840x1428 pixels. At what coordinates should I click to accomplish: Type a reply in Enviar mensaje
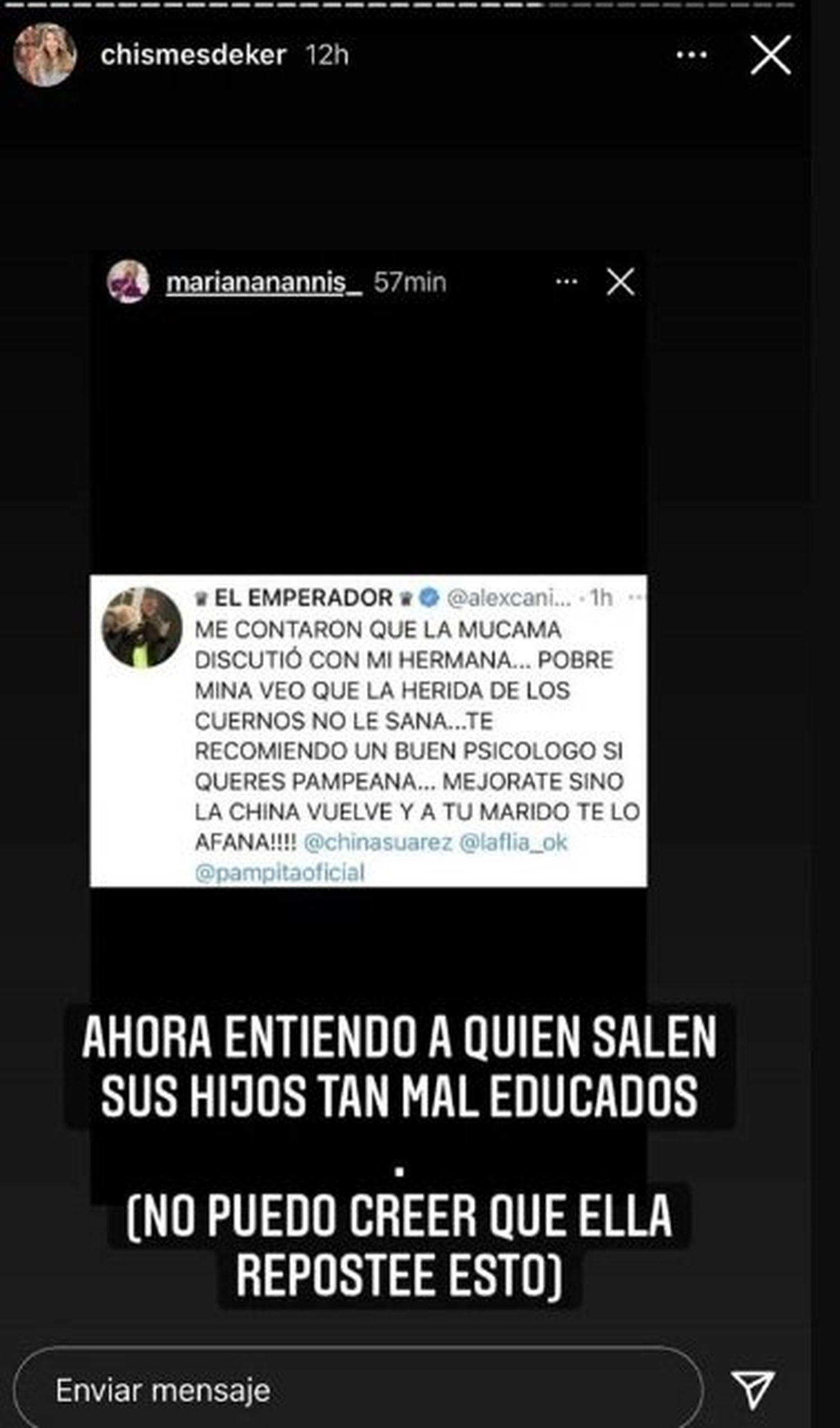[x=357, y=1390]
